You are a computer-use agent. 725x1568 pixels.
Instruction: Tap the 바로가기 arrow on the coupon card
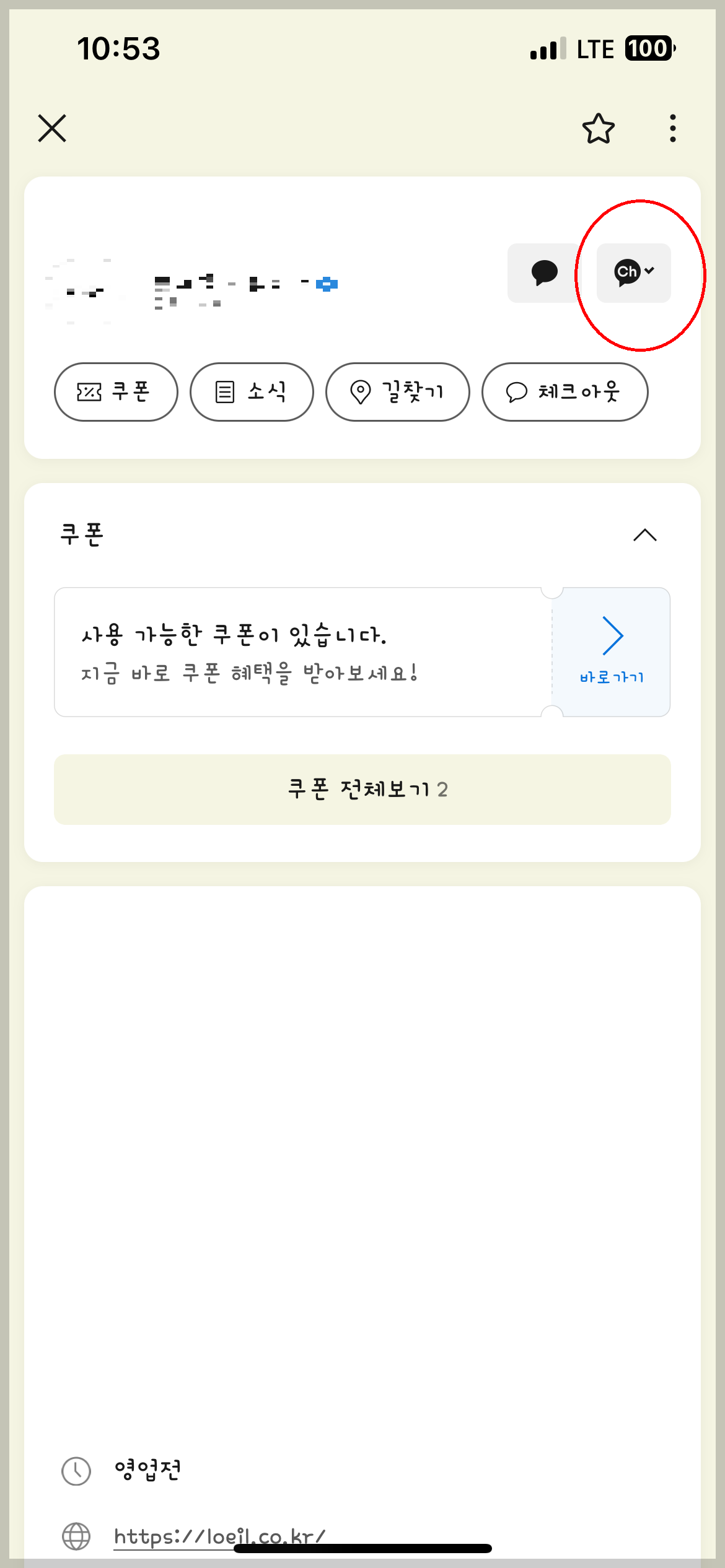pyautogui.click(x=613, y=635)
